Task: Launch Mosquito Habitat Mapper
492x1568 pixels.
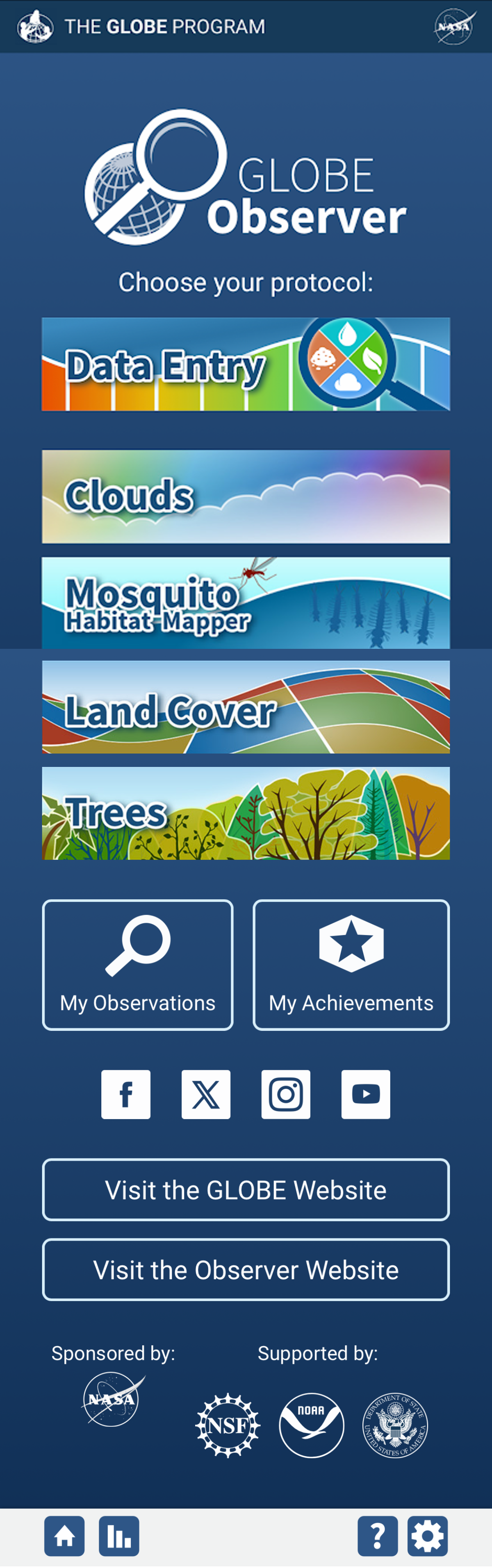Action: [x=246, y=603]
